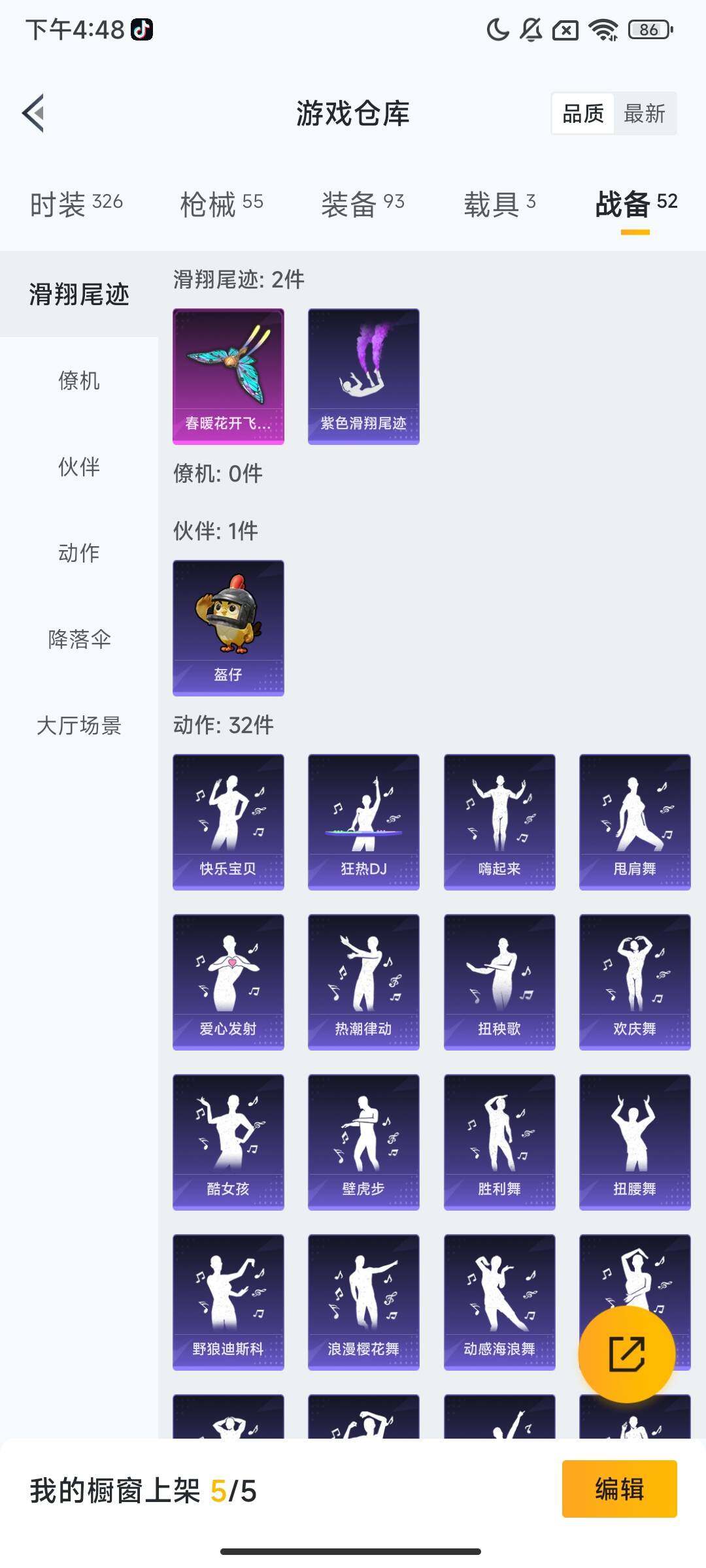This screenshot has height=1568, width=706.
Task: Open the 盔仔 companion card
Action: tap(228, 627)
